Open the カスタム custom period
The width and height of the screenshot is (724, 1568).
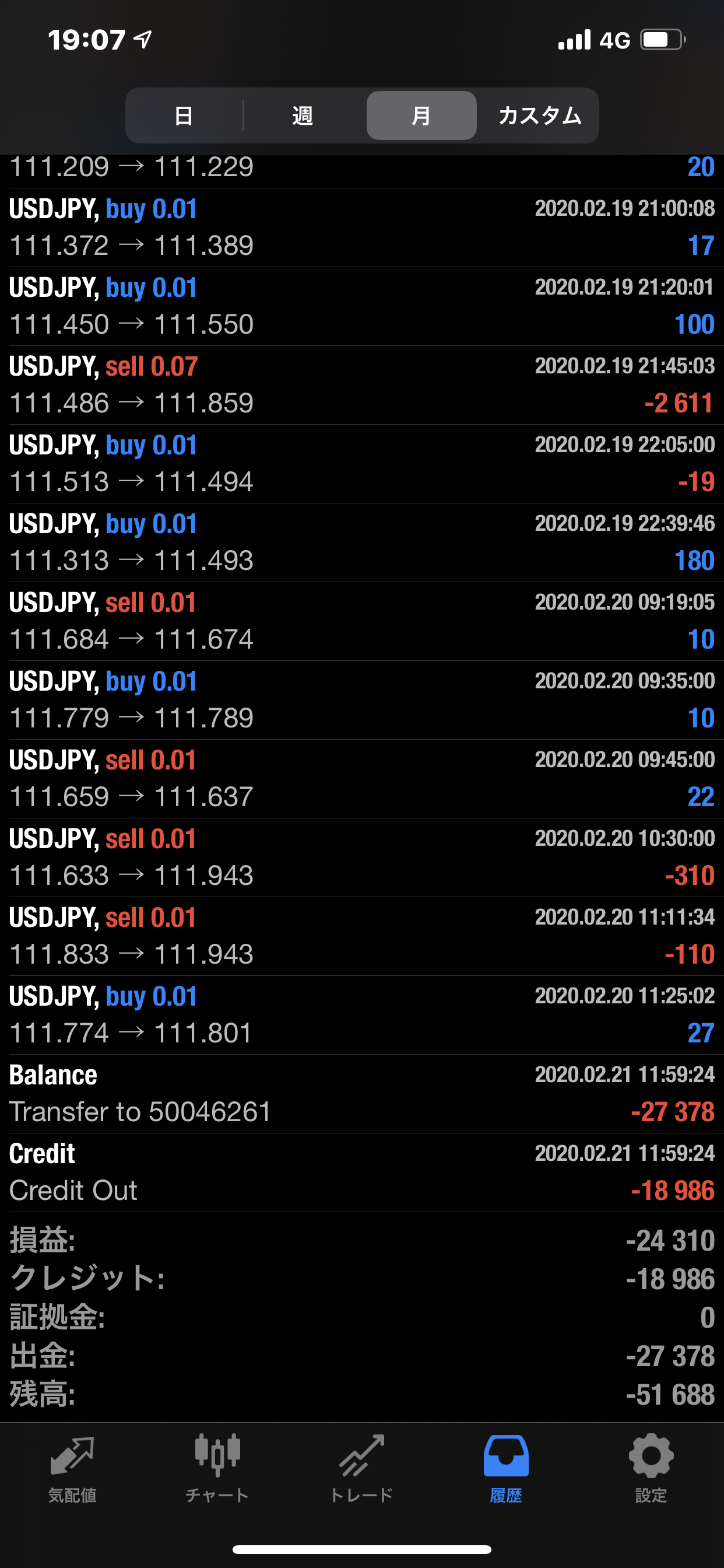click(x=539, y=116)
